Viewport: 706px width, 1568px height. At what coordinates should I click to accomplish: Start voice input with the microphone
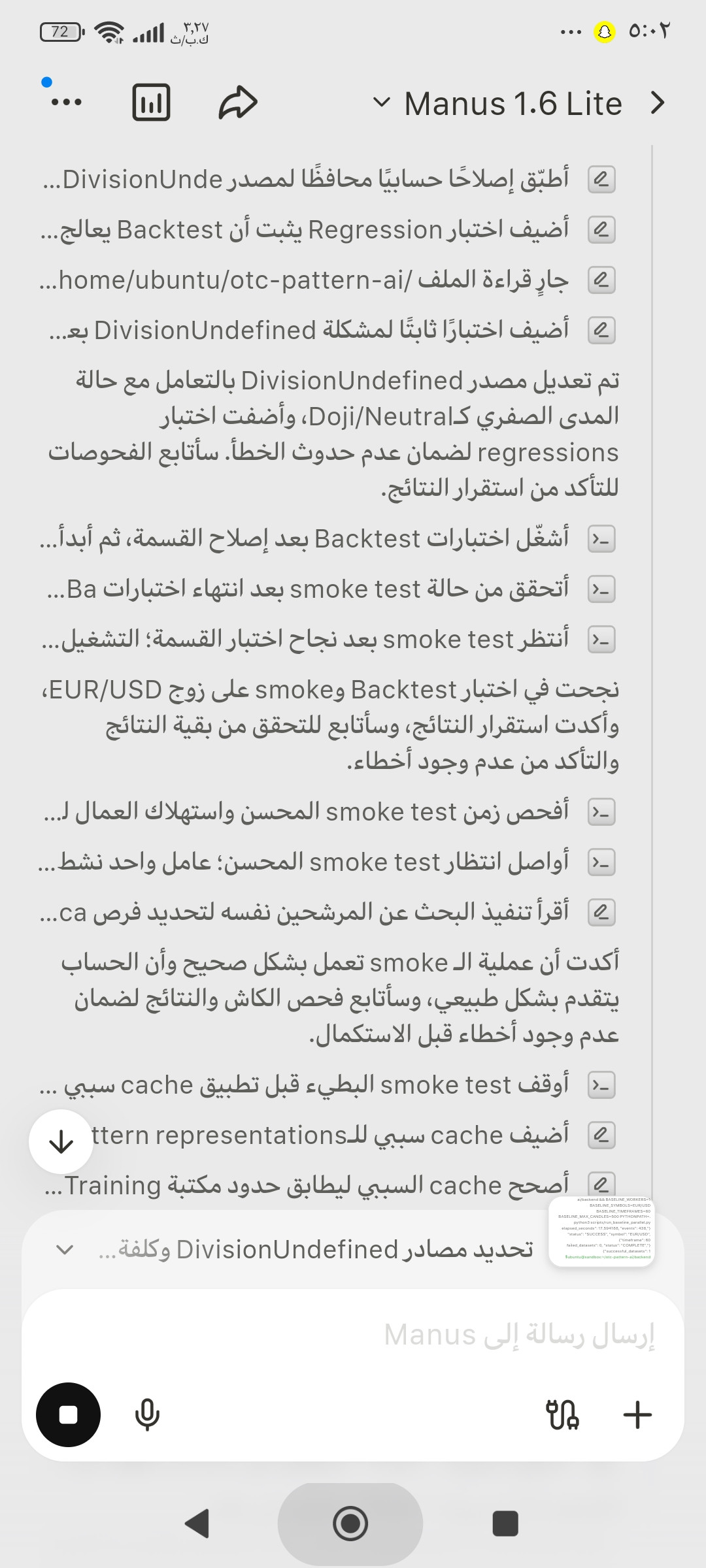tap(147, 1415)
